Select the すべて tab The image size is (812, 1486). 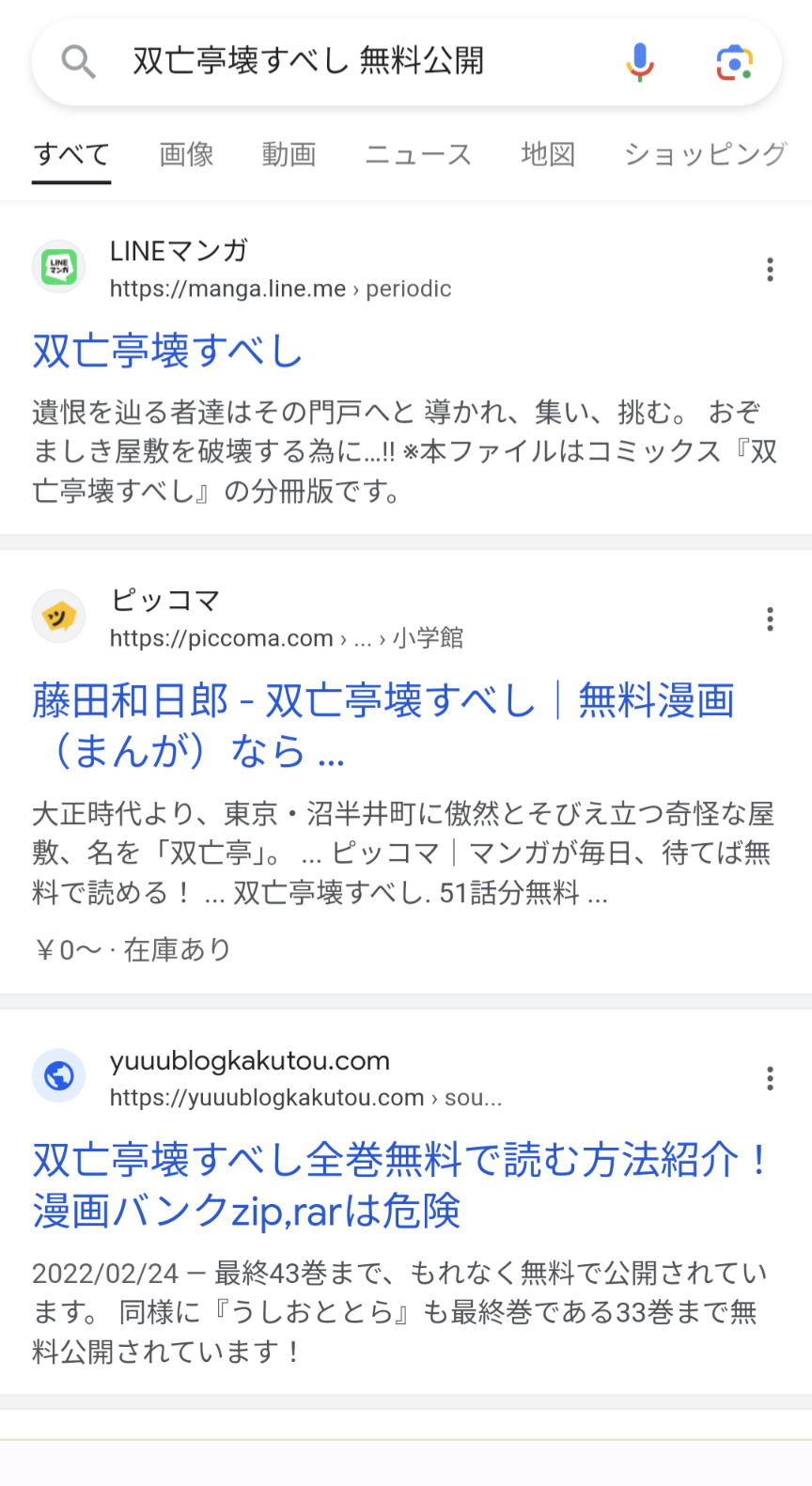71,154
